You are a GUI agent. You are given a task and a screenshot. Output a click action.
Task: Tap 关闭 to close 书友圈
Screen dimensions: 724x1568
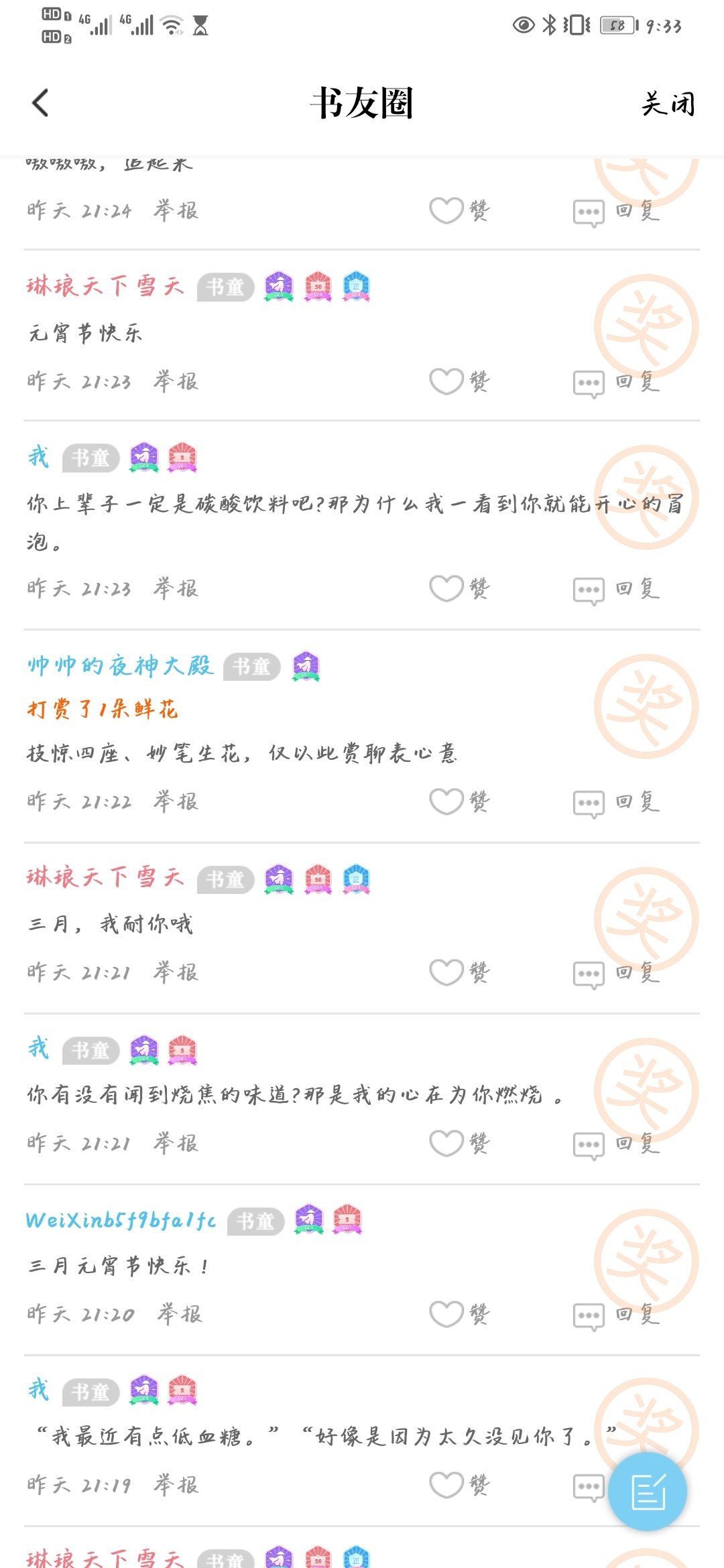pyautogui.click(x=668, y=104)
